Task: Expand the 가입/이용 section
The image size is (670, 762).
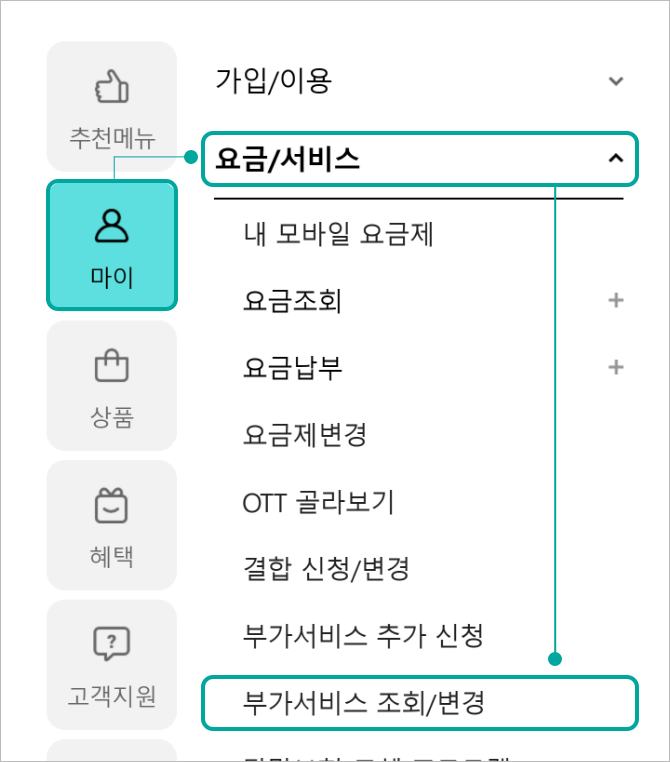Action: tap(418, 81)
